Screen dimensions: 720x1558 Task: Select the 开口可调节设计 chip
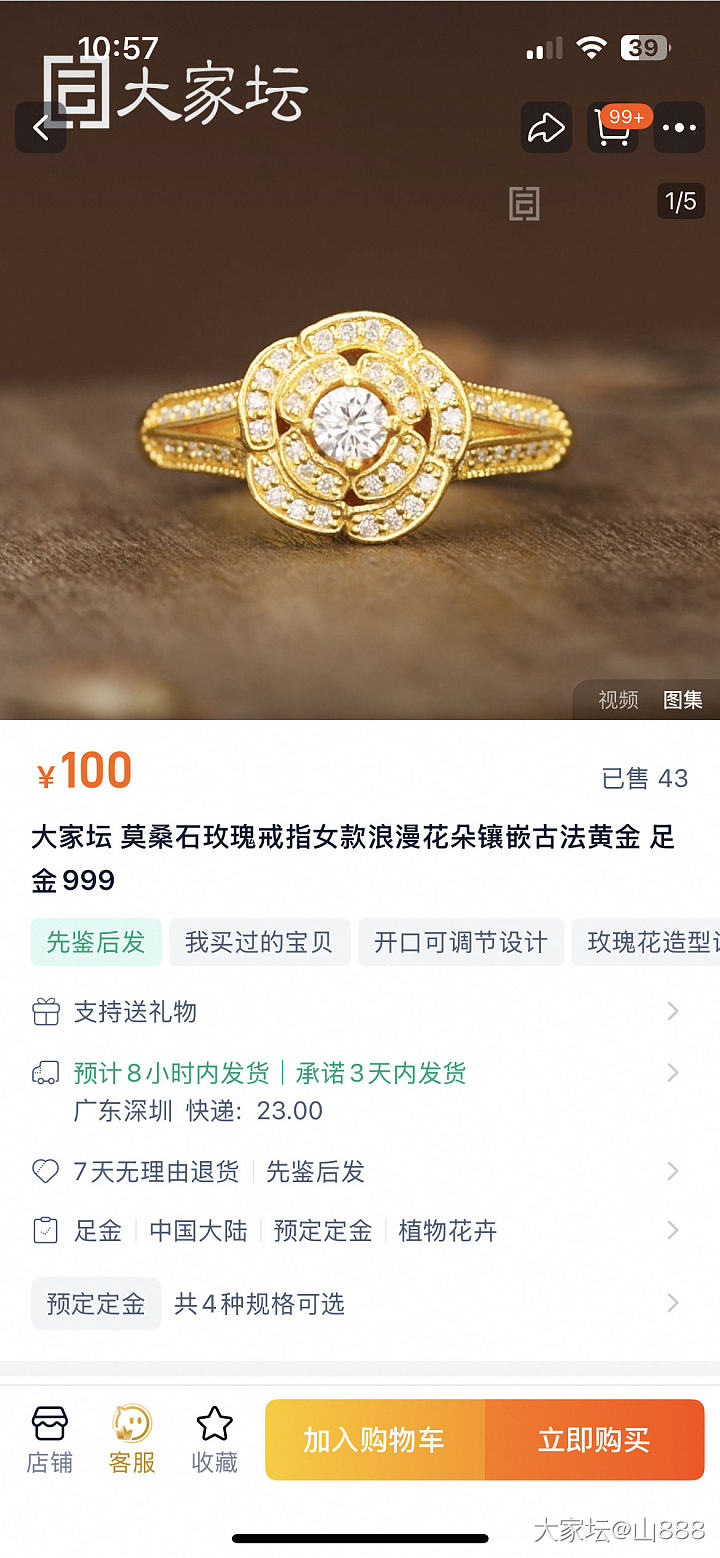[x=460, y=942]
